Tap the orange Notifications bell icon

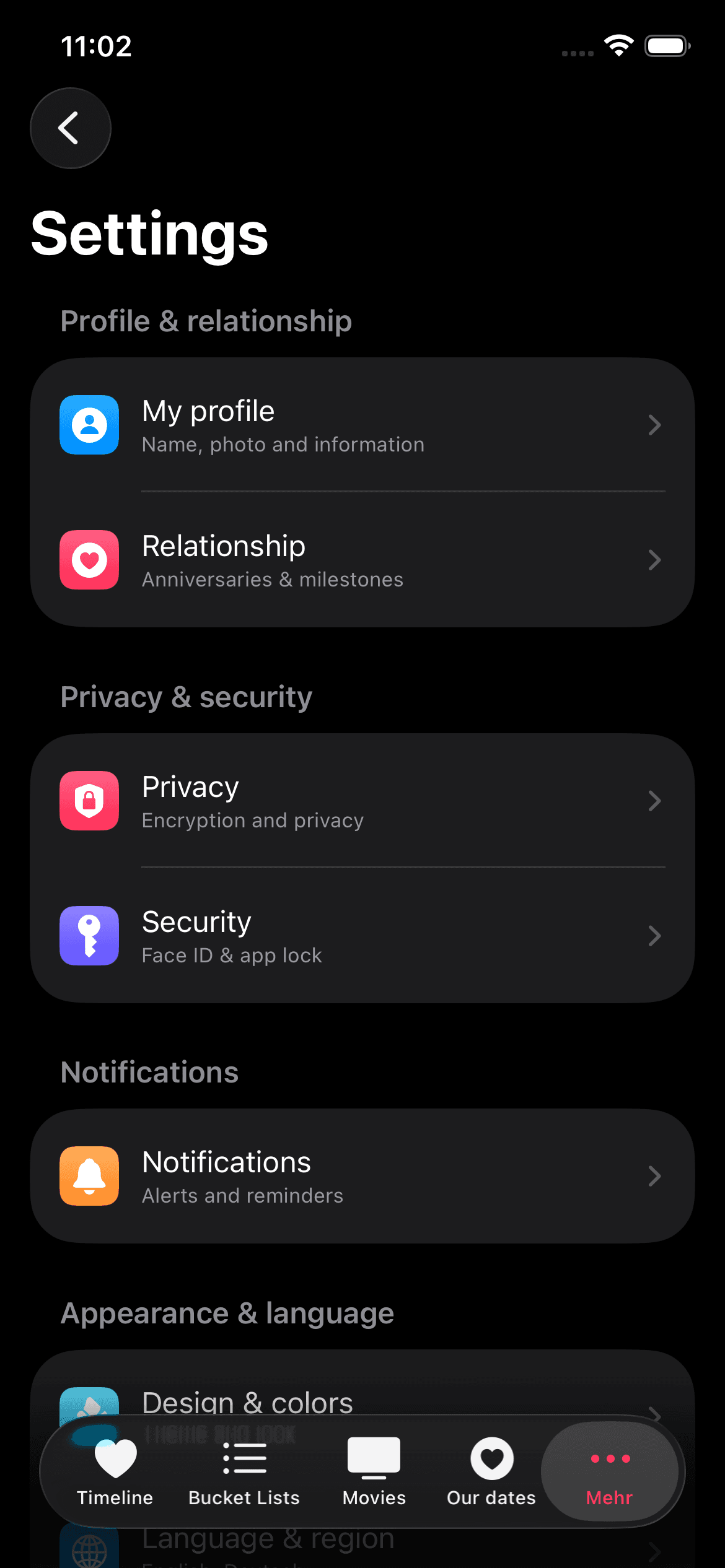89,1176
